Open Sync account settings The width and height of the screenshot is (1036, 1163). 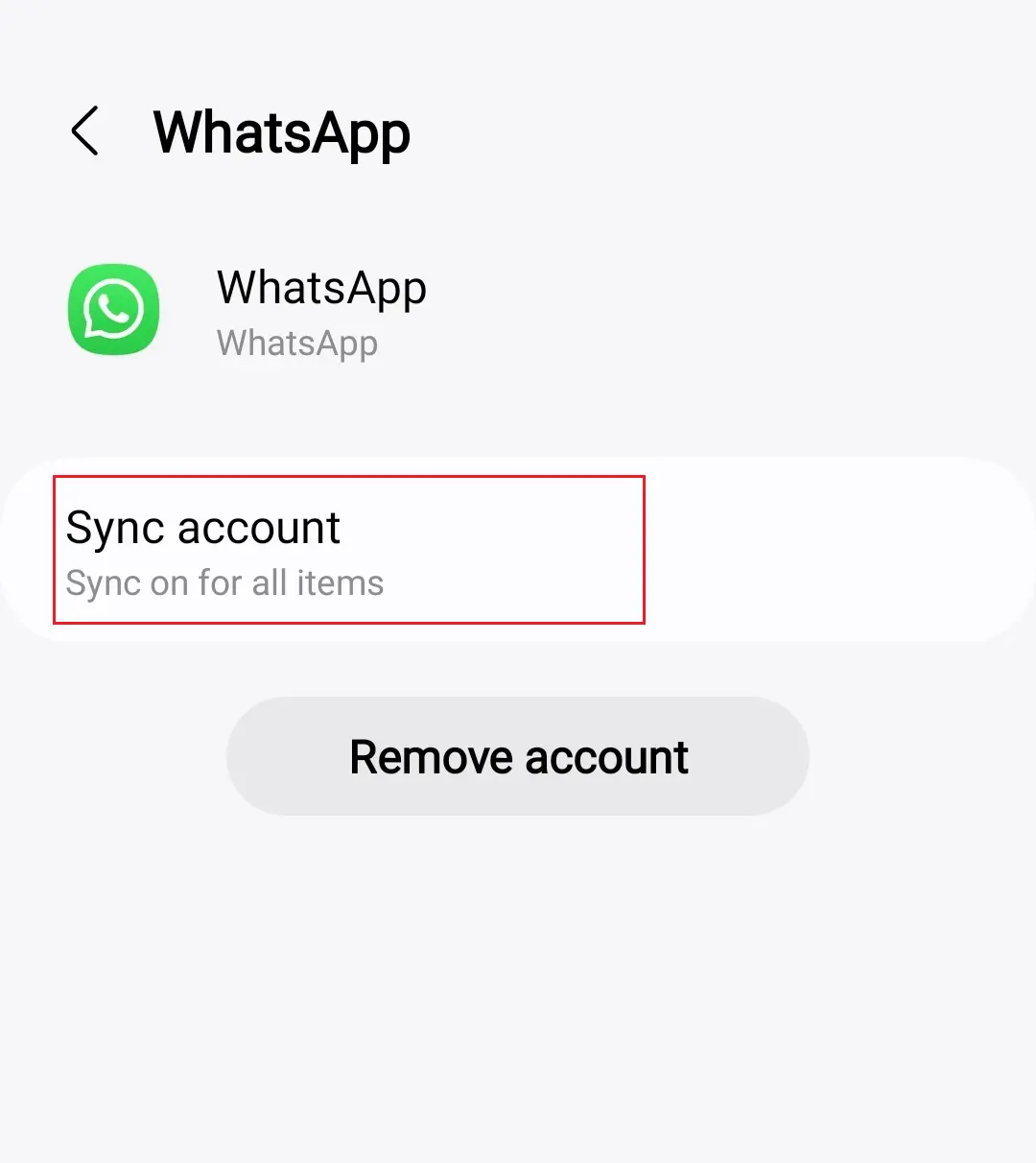coord(348,550)
